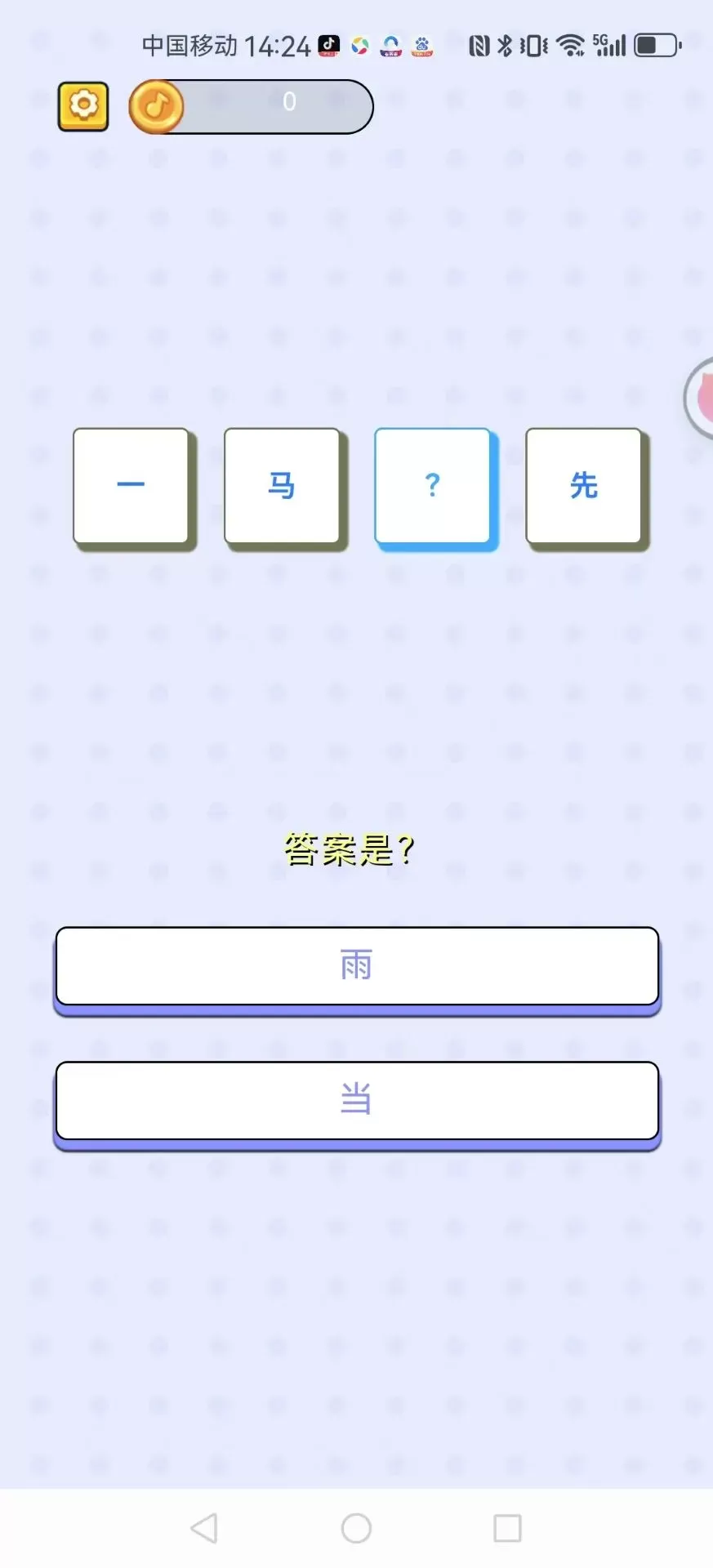Open the yellow settings gear

coord(83,106)
